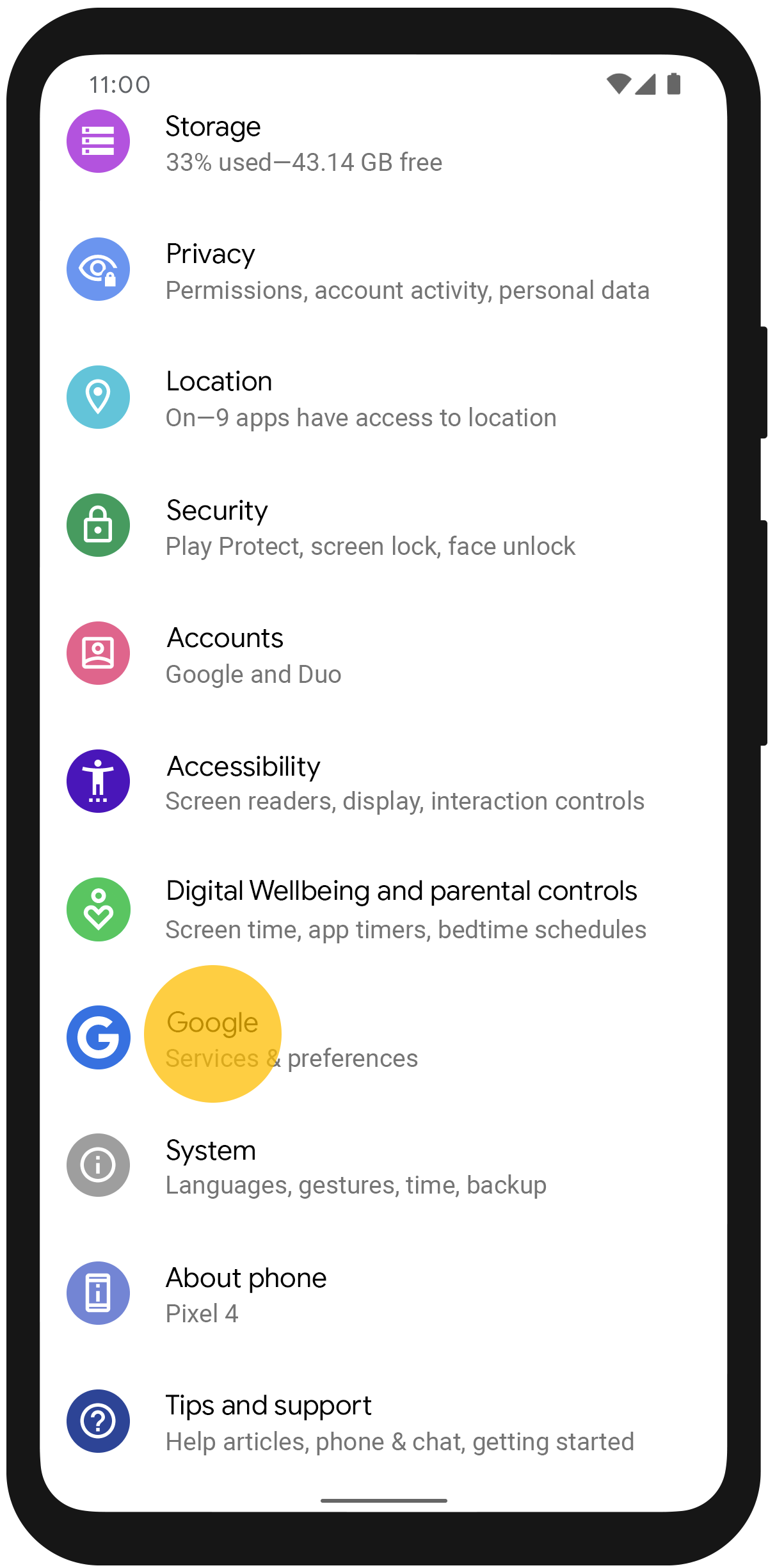This screenshot has height=1568, width=768.
Task: Select Google services & preferences
Action: click(x=291, y=1038)
